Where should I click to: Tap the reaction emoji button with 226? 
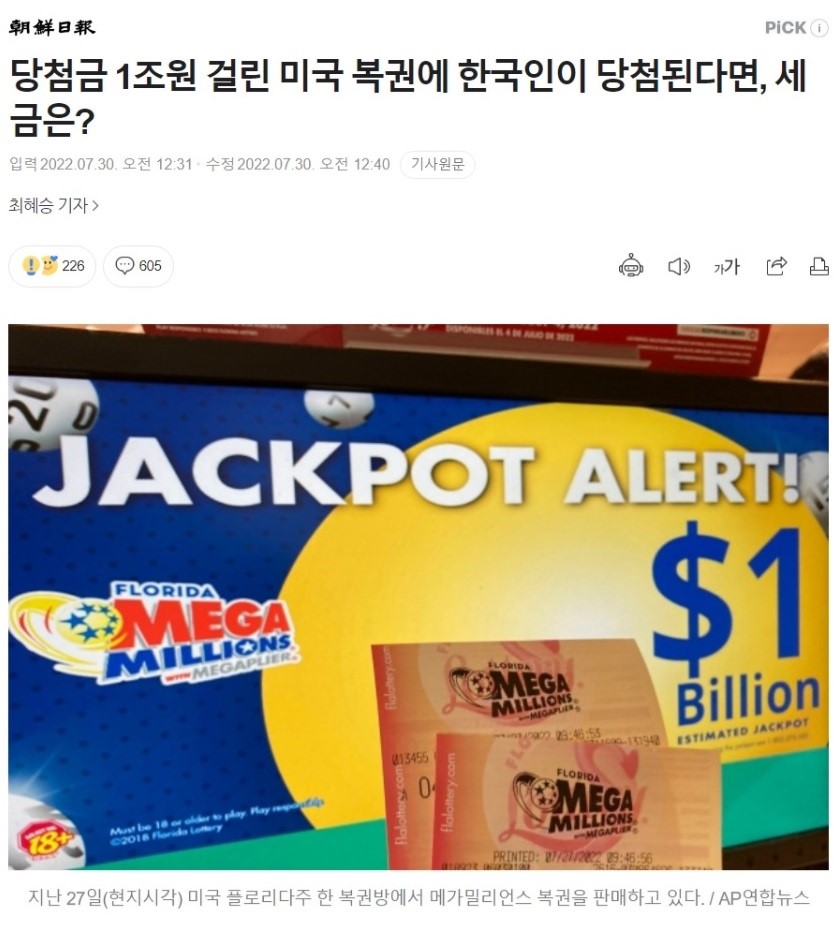click(53, 266)
